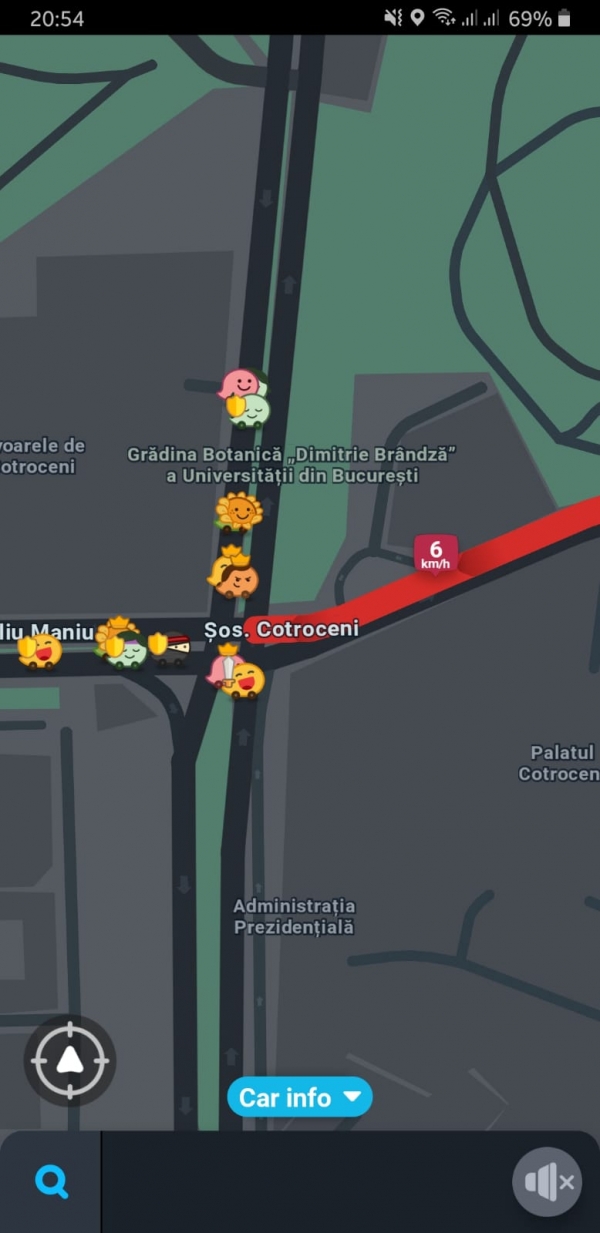Select the ninja Wazer on Iuliu Maniu

tap(176, 647)
